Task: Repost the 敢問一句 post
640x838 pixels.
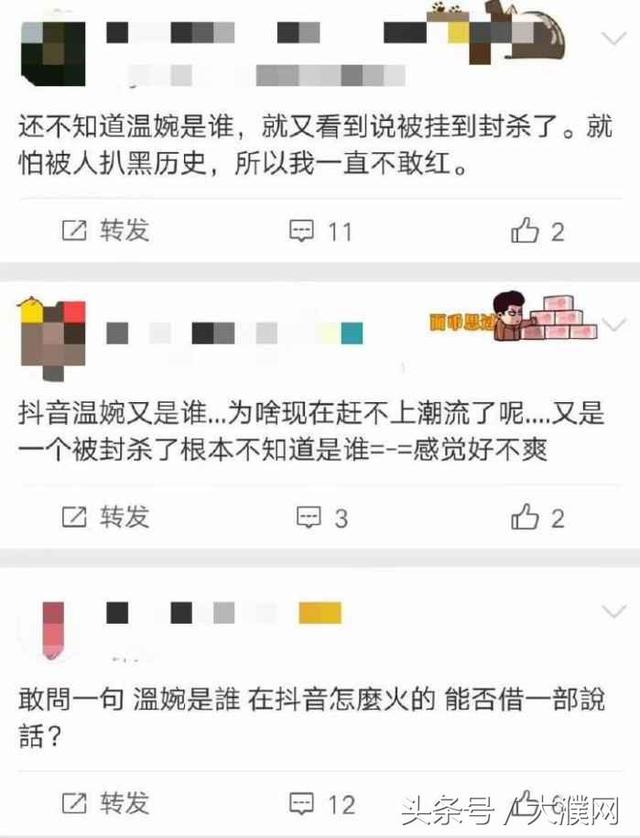Action: (105, 801)
